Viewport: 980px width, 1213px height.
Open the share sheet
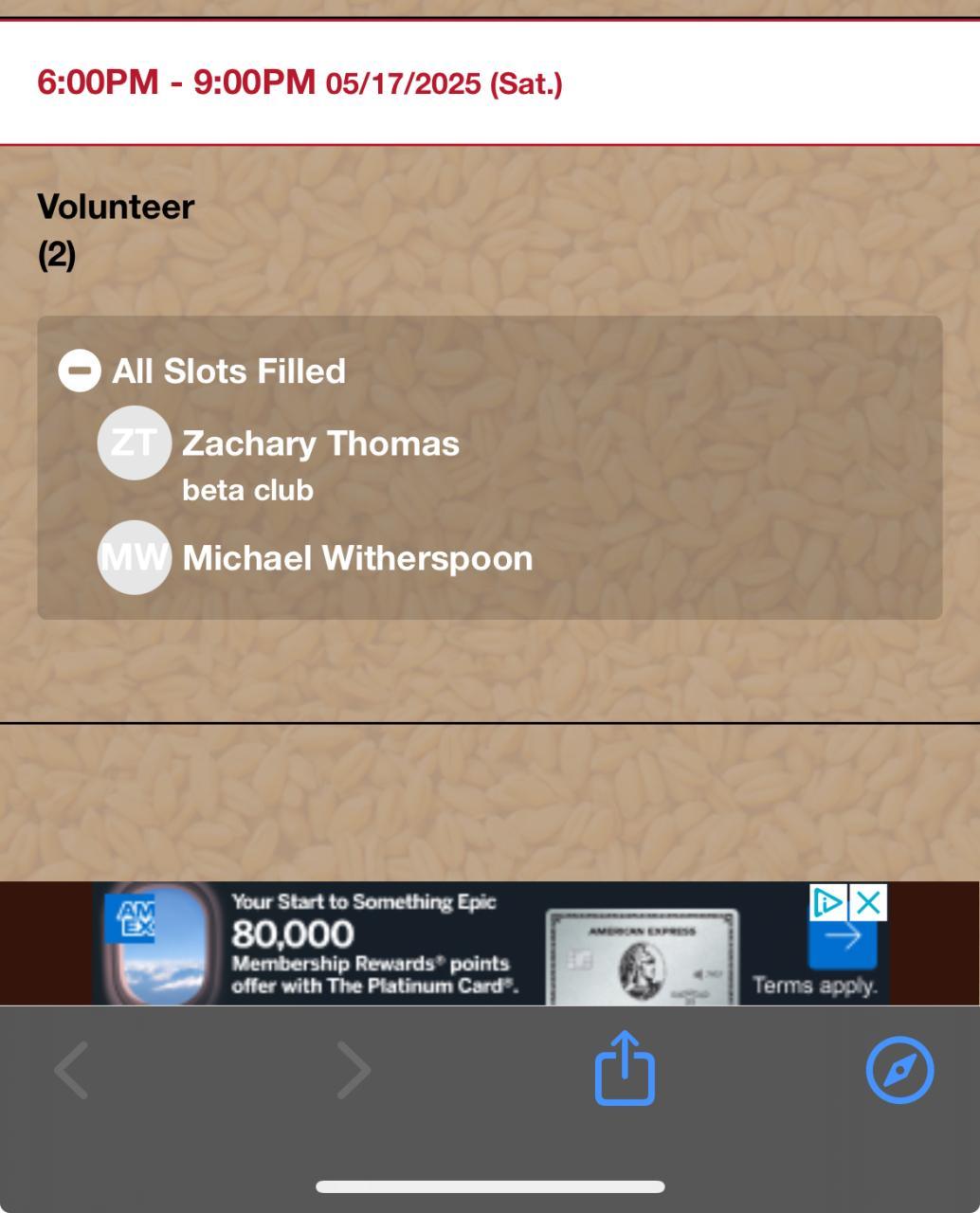[625, 1069]
